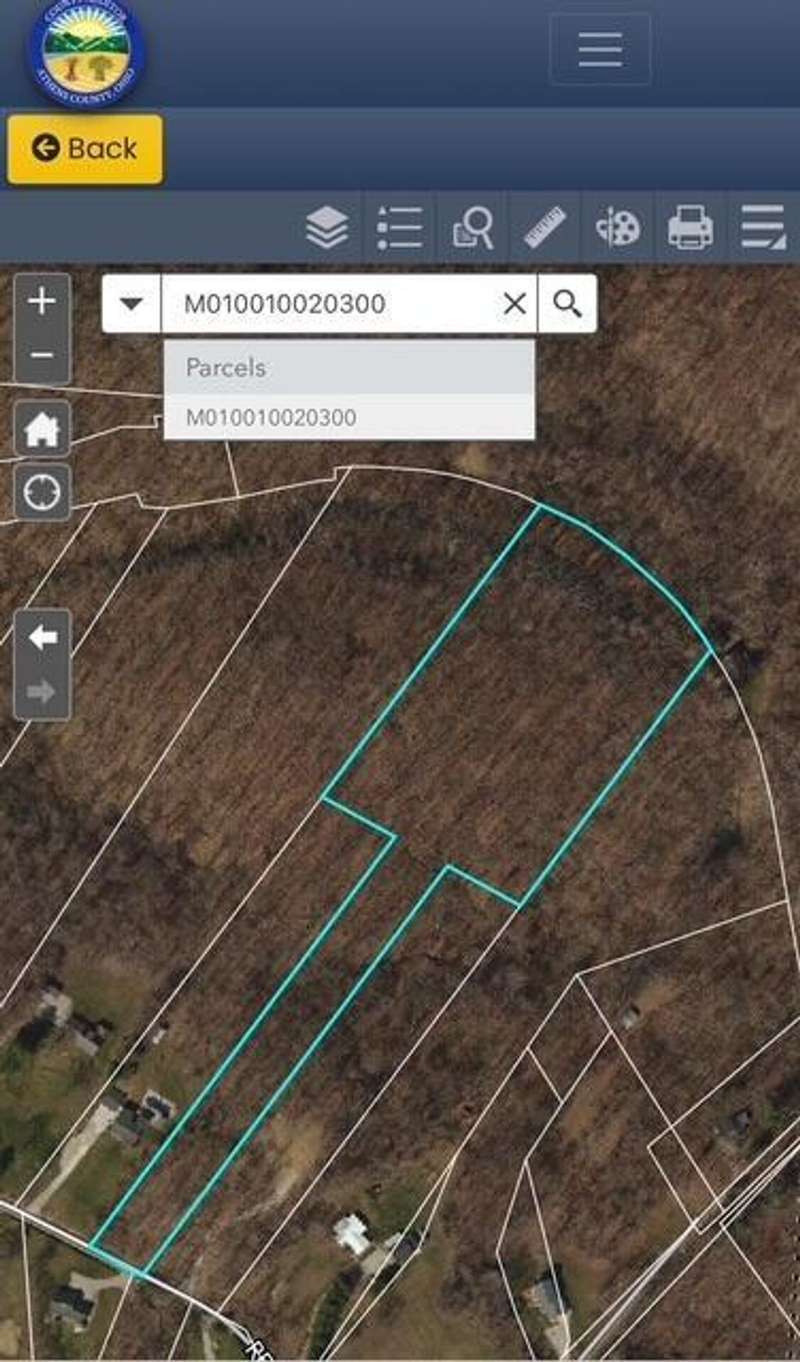Tap the yellow Back button

click(x=85, y=149)
